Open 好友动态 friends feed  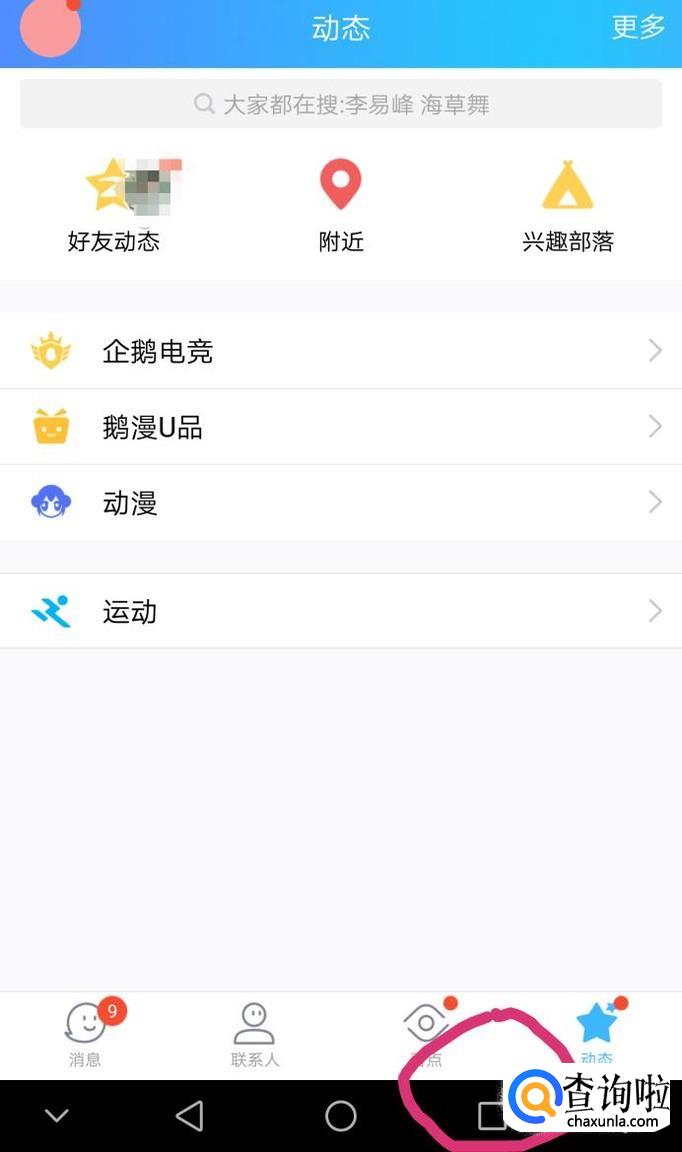pos(114,205)
